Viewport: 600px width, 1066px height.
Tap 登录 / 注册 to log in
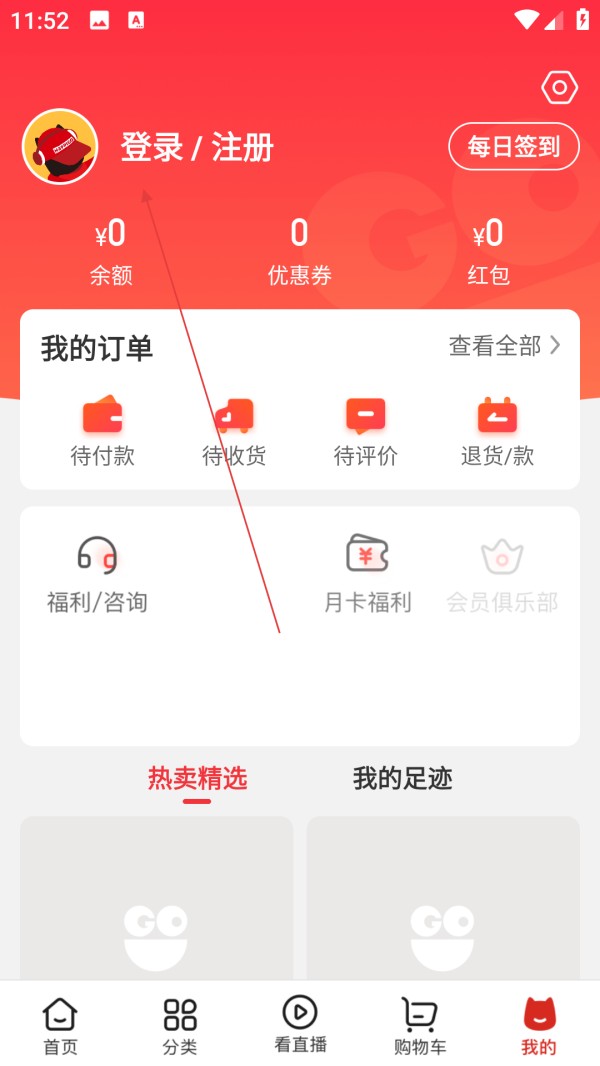197,148
